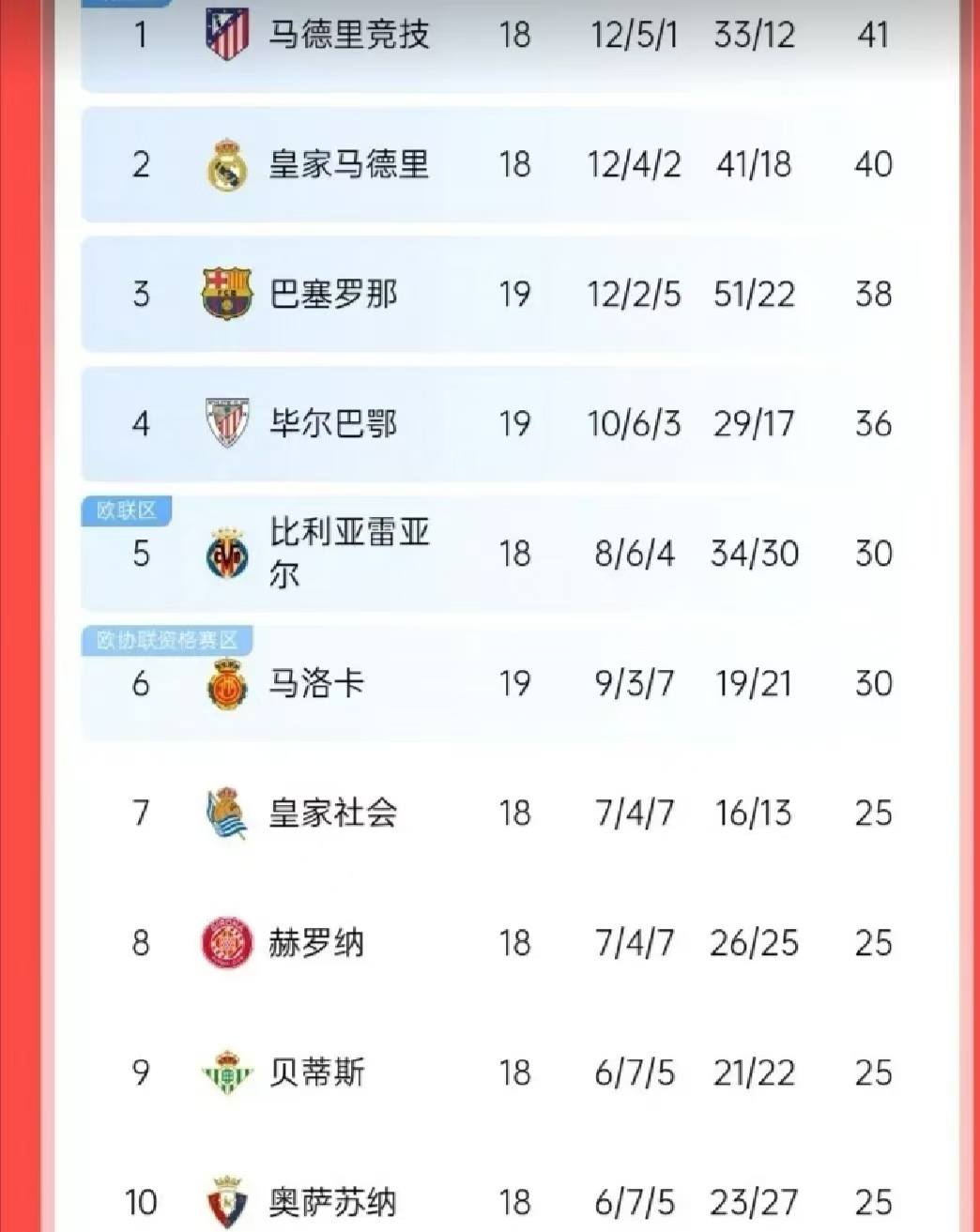Click the Real Madrid team badge

pyautogui.click(x=225, y=164)
